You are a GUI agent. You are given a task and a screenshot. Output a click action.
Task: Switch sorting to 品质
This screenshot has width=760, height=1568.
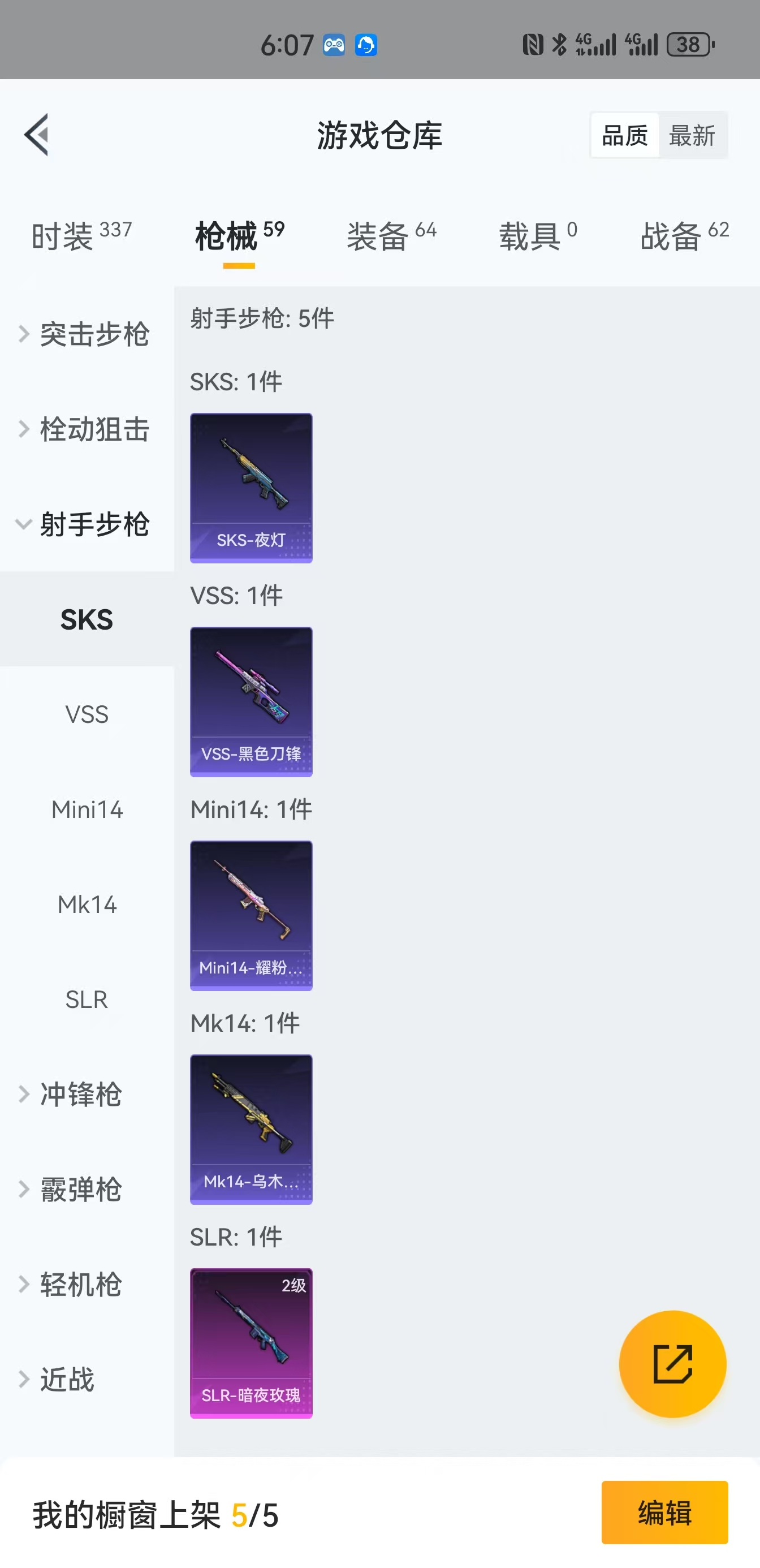pos(624,135)
